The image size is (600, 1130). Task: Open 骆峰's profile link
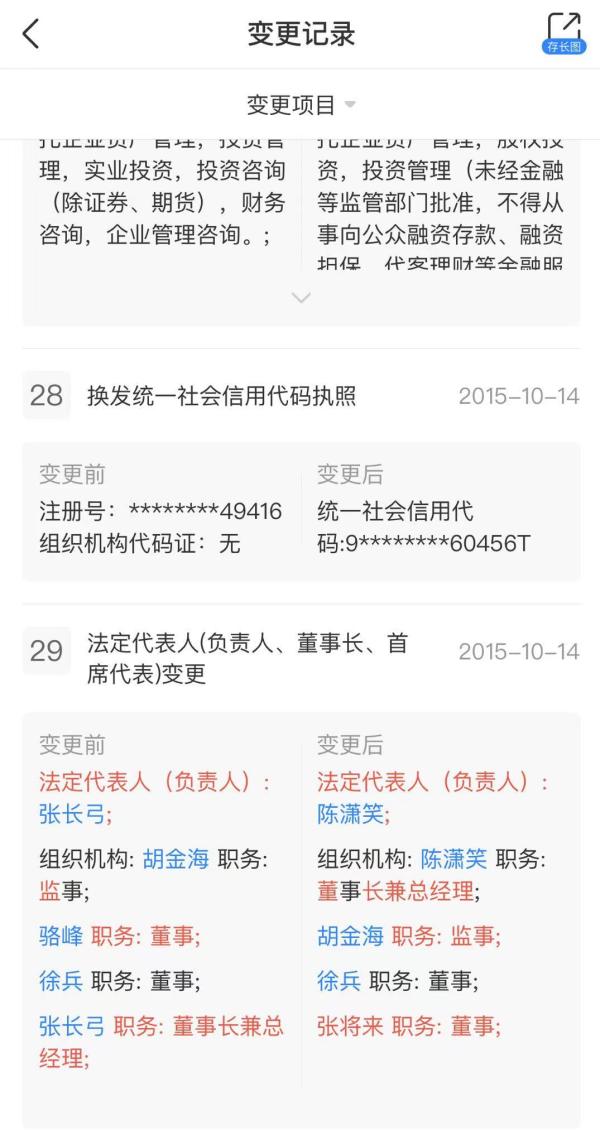click(x=61, y=936)
